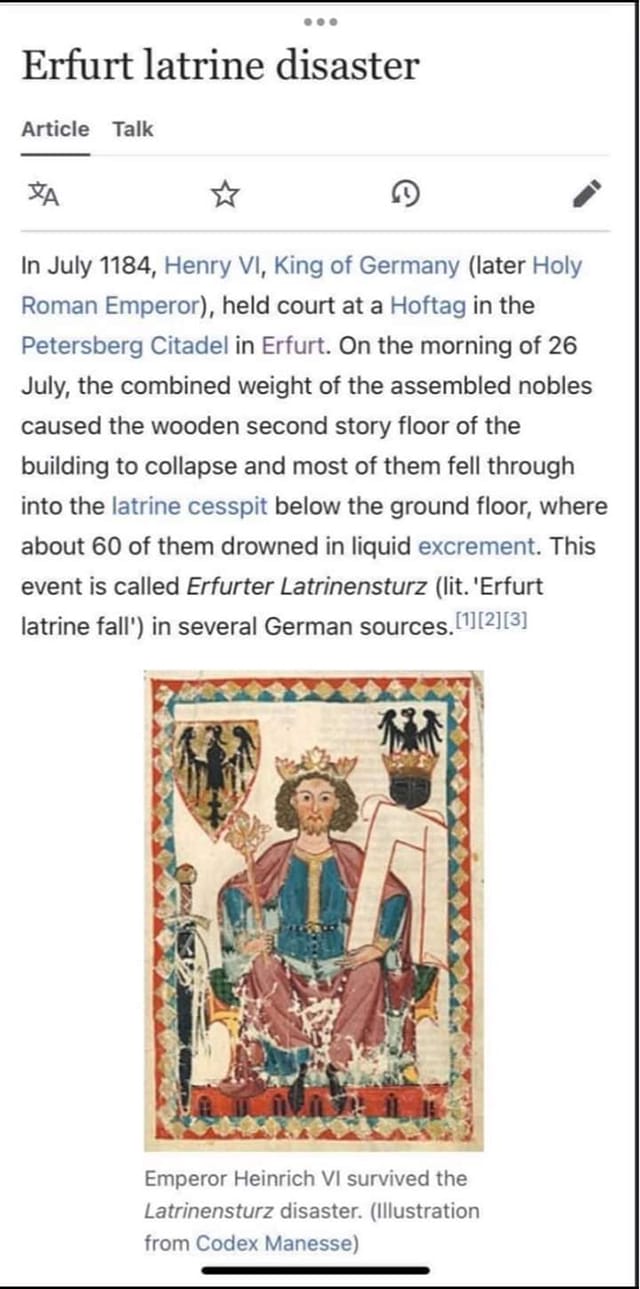Open the Petersberg Citadel link

(125, 346)
